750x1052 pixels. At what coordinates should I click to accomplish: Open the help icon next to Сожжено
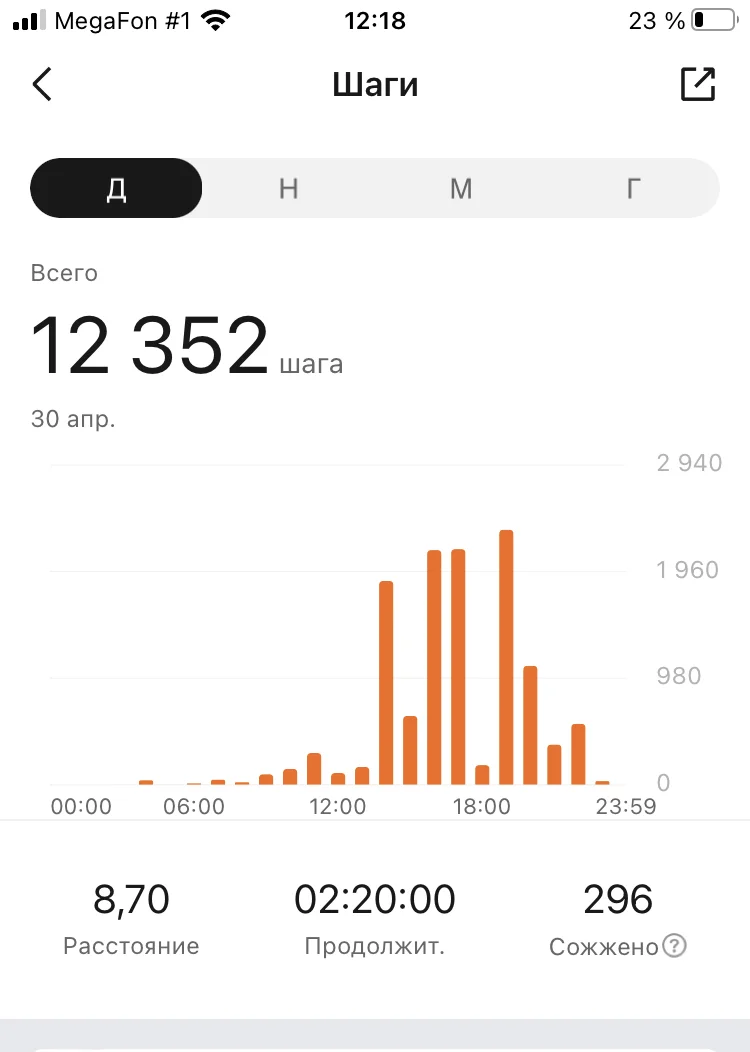pyautogui.click(x=675, y=946)
